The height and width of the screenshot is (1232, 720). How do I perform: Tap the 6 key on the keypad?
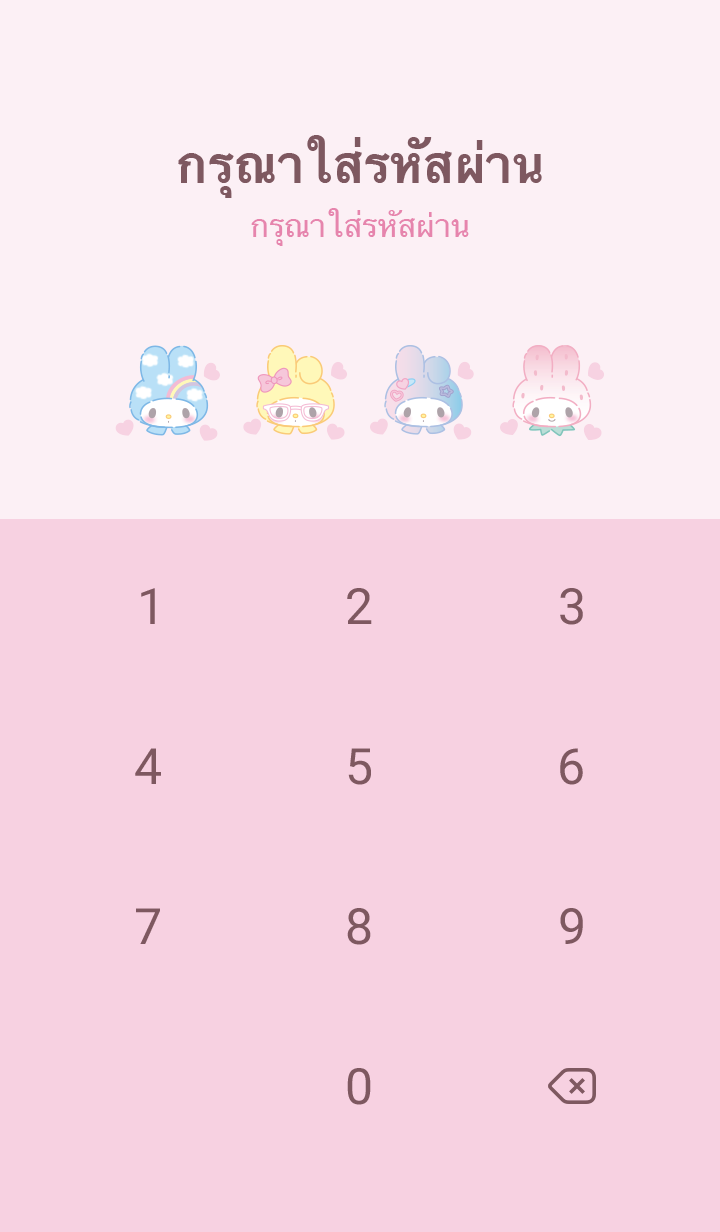[571, 767]
